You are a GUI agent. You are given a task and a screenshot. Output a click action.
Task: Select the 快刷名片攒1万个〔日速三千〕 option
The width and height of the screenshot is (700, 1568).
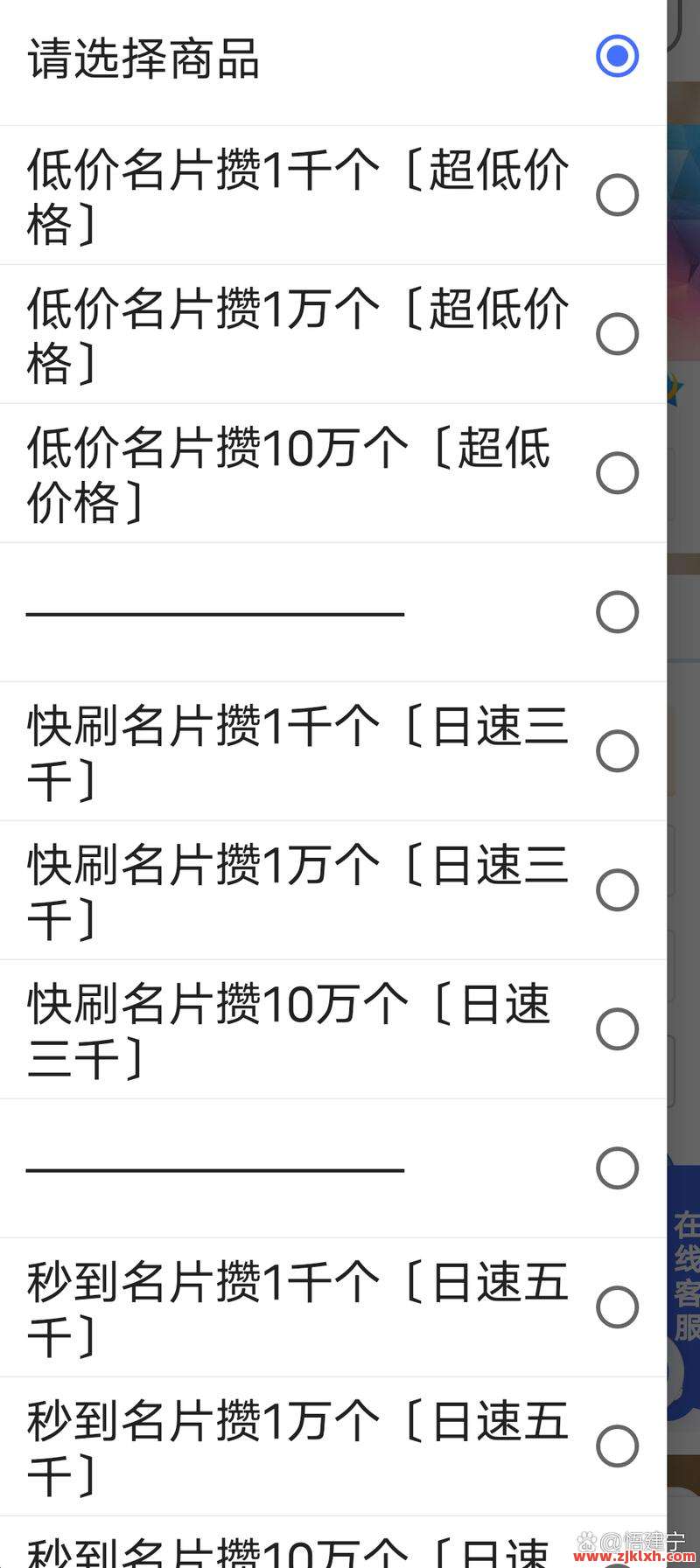618,889
